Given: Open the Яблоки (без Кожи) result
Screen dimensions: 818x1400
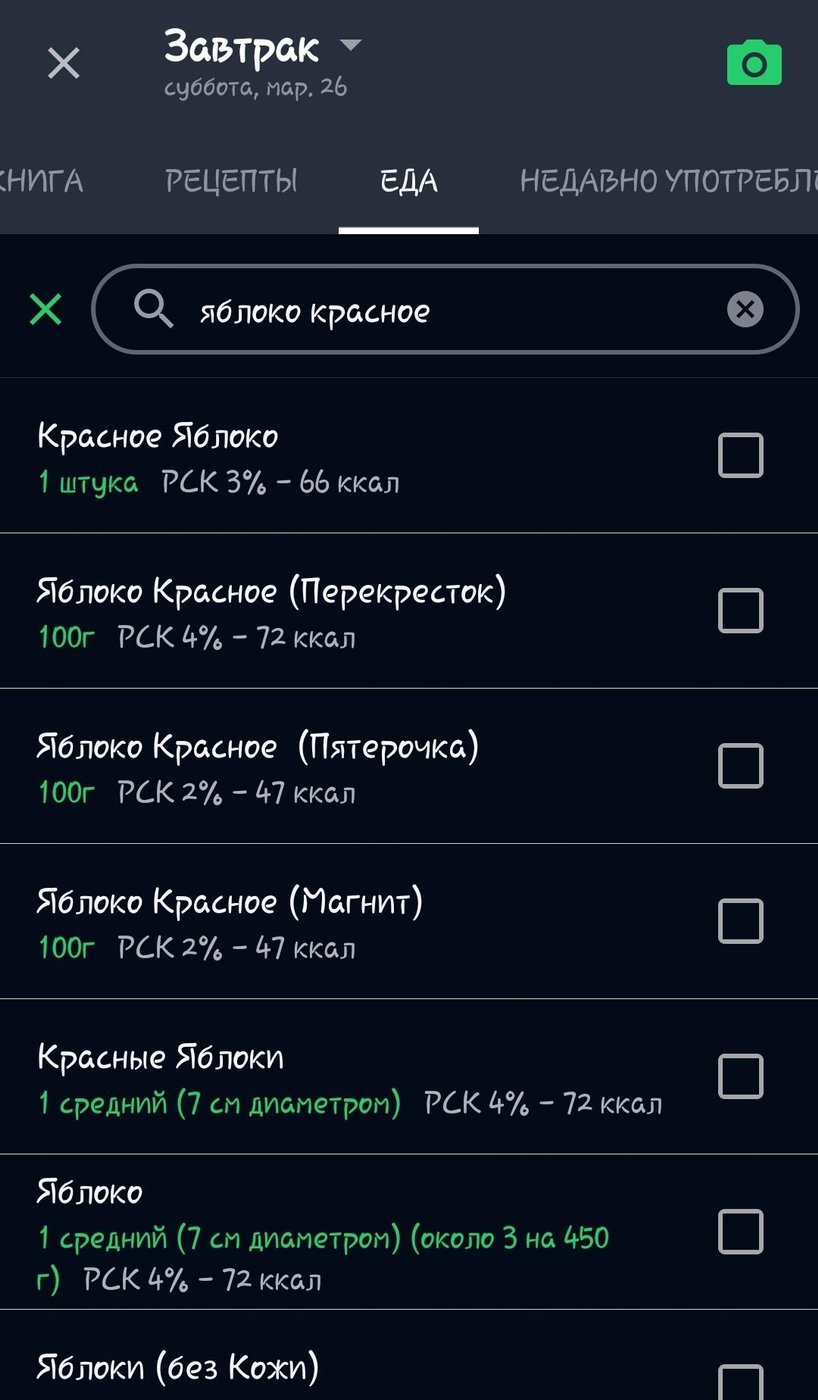Looking at the screenshot, I should click(178, 1367).
